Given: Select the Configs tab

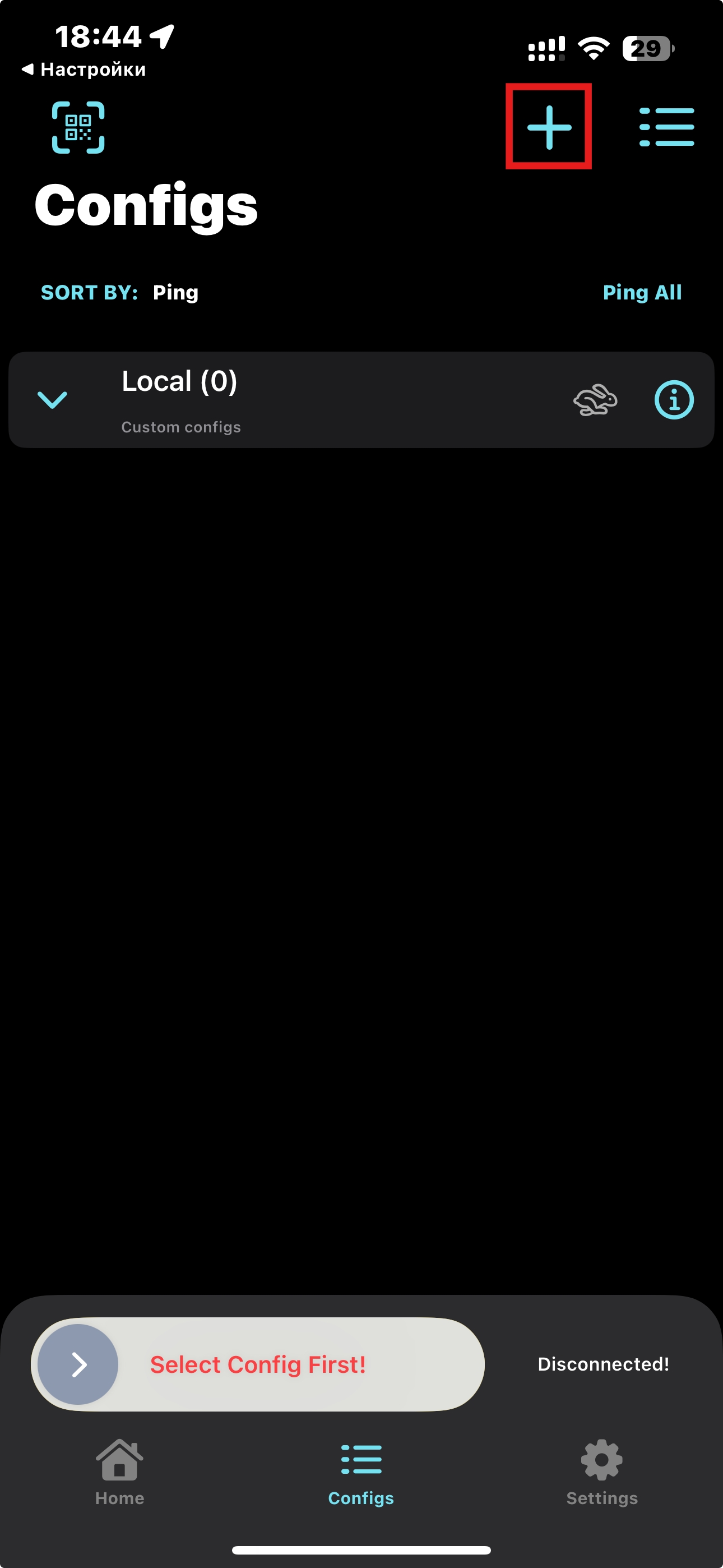Looking at the screenshot, I should (361, 1470).
